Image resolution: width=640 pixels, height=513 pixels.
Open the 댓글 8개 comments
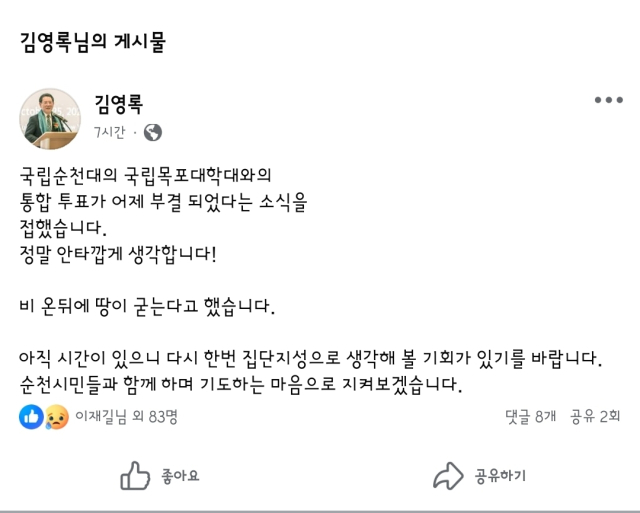click(530, 418)
